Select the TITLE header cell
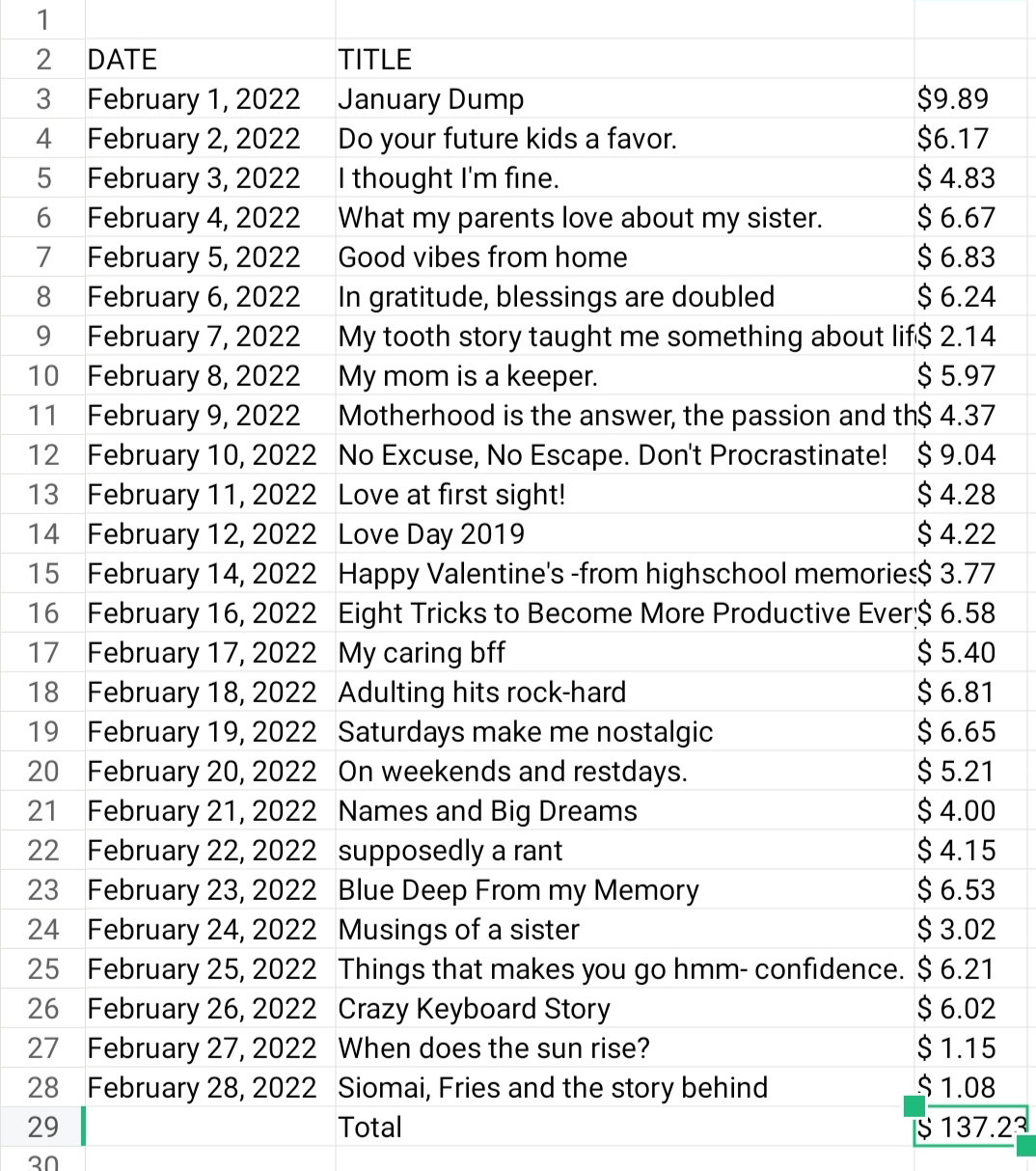The image size is (1036, 1171). click(624, 59)
